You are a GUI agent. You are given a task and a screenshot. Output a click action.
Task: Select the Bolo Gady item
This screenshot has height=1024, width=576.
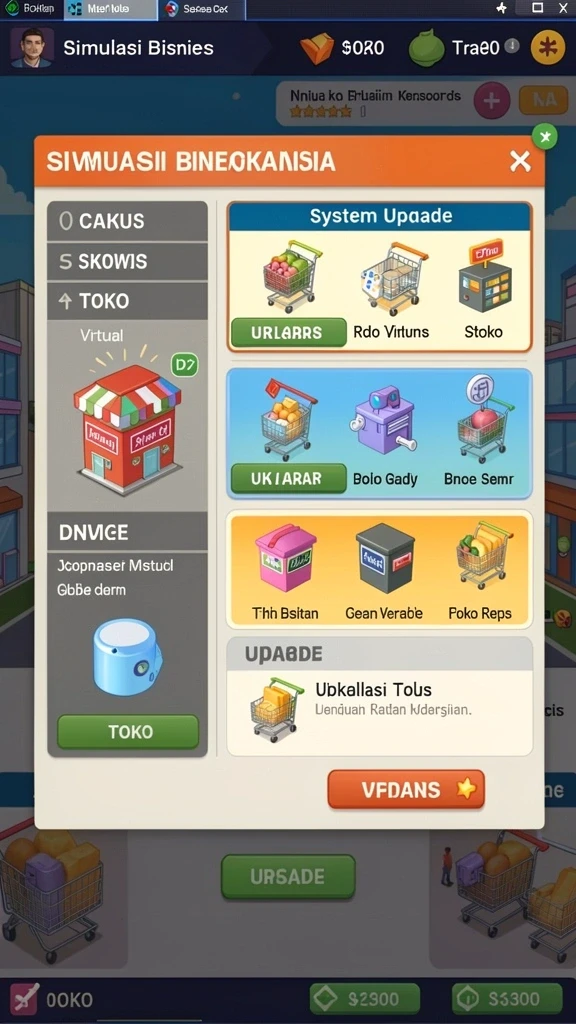[385, 436]
